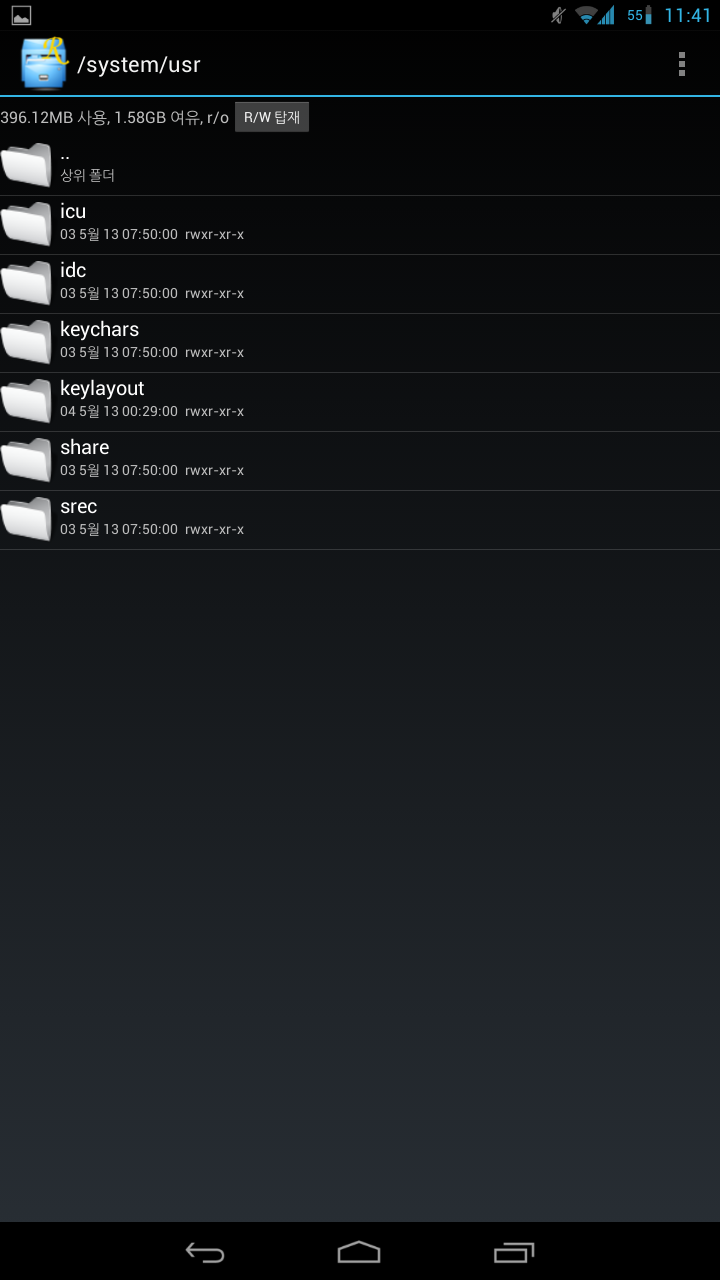Go up to the parent folder

click(360, 165)
